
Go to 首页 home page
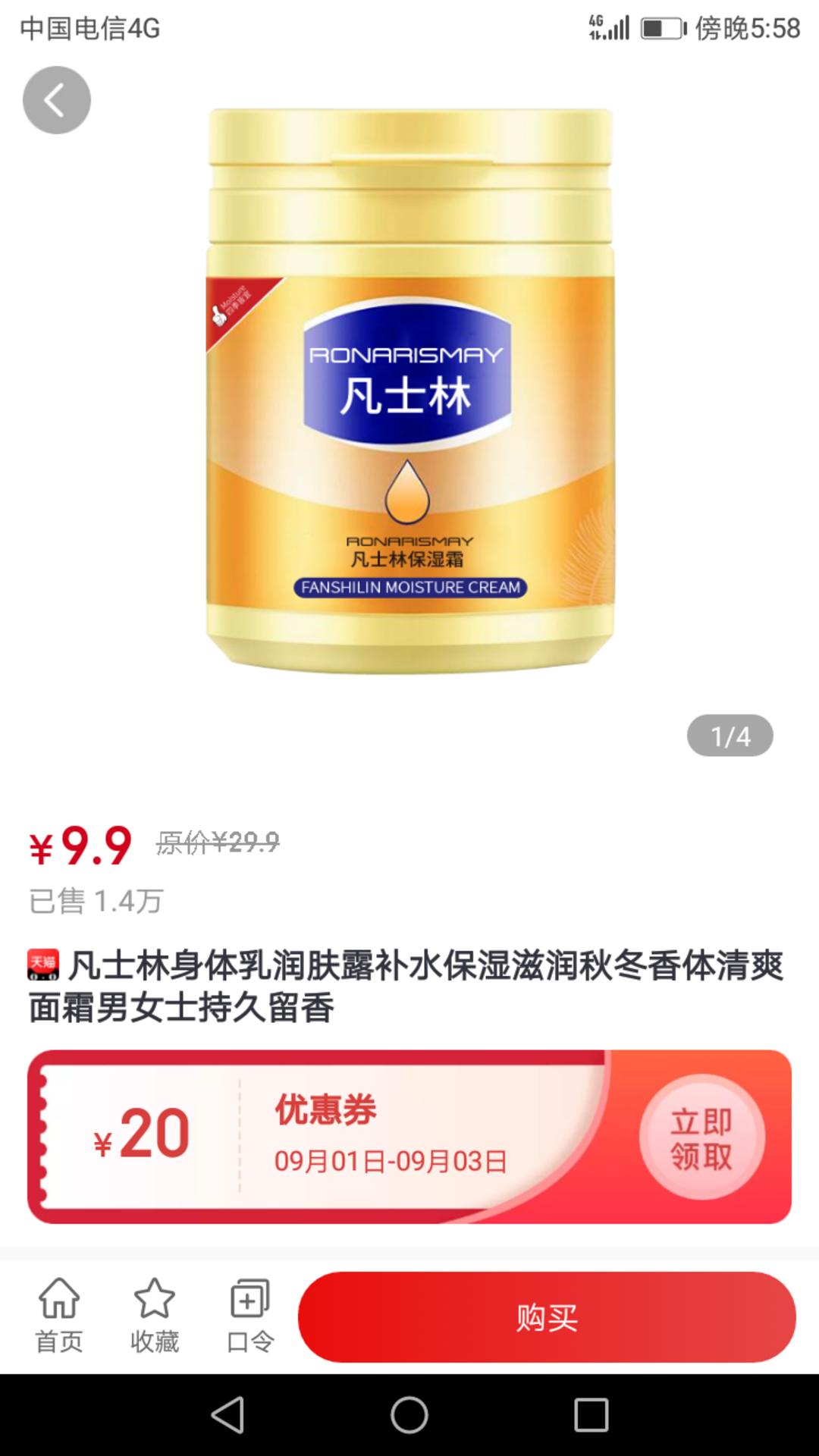coord(59,1316)
